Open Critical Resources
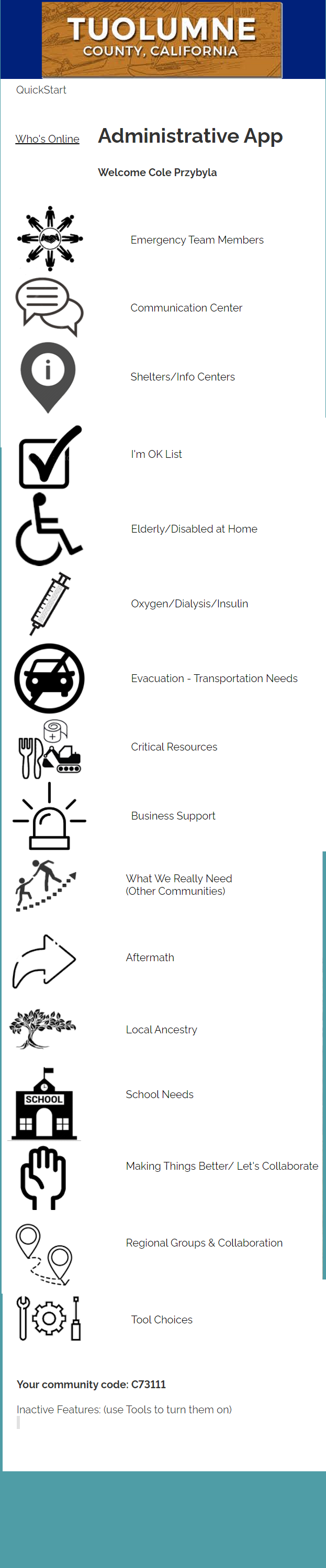The width and height of the screenshot is (326, 1568). tap(174, 747)
